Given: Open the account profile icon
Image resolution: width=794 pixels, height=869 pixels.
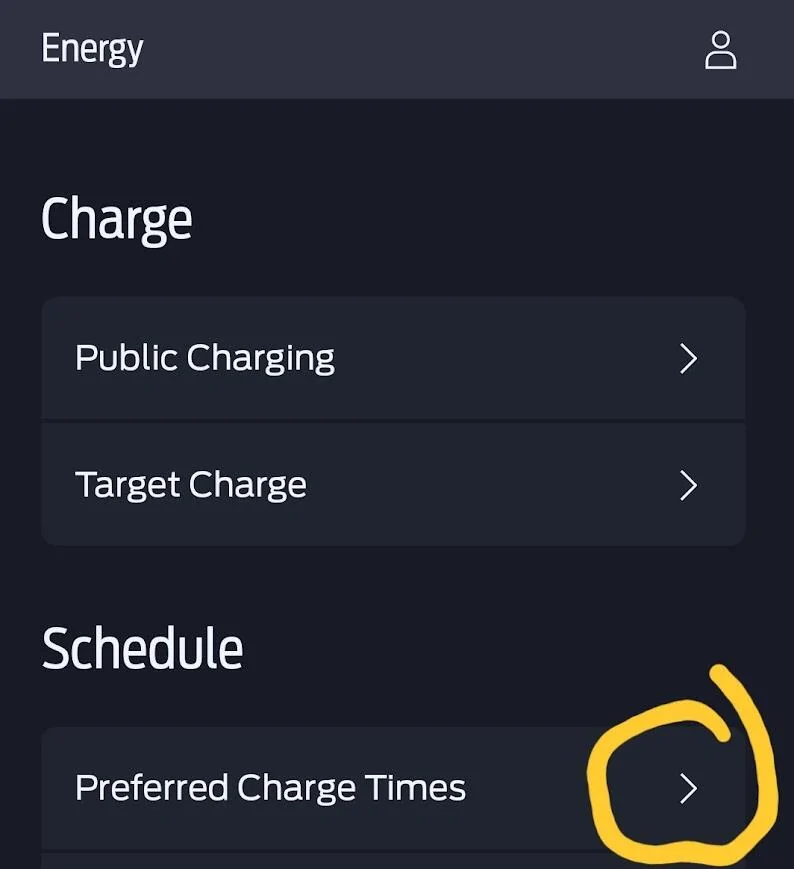Looking at the screenshot, I should pos(720,50).
